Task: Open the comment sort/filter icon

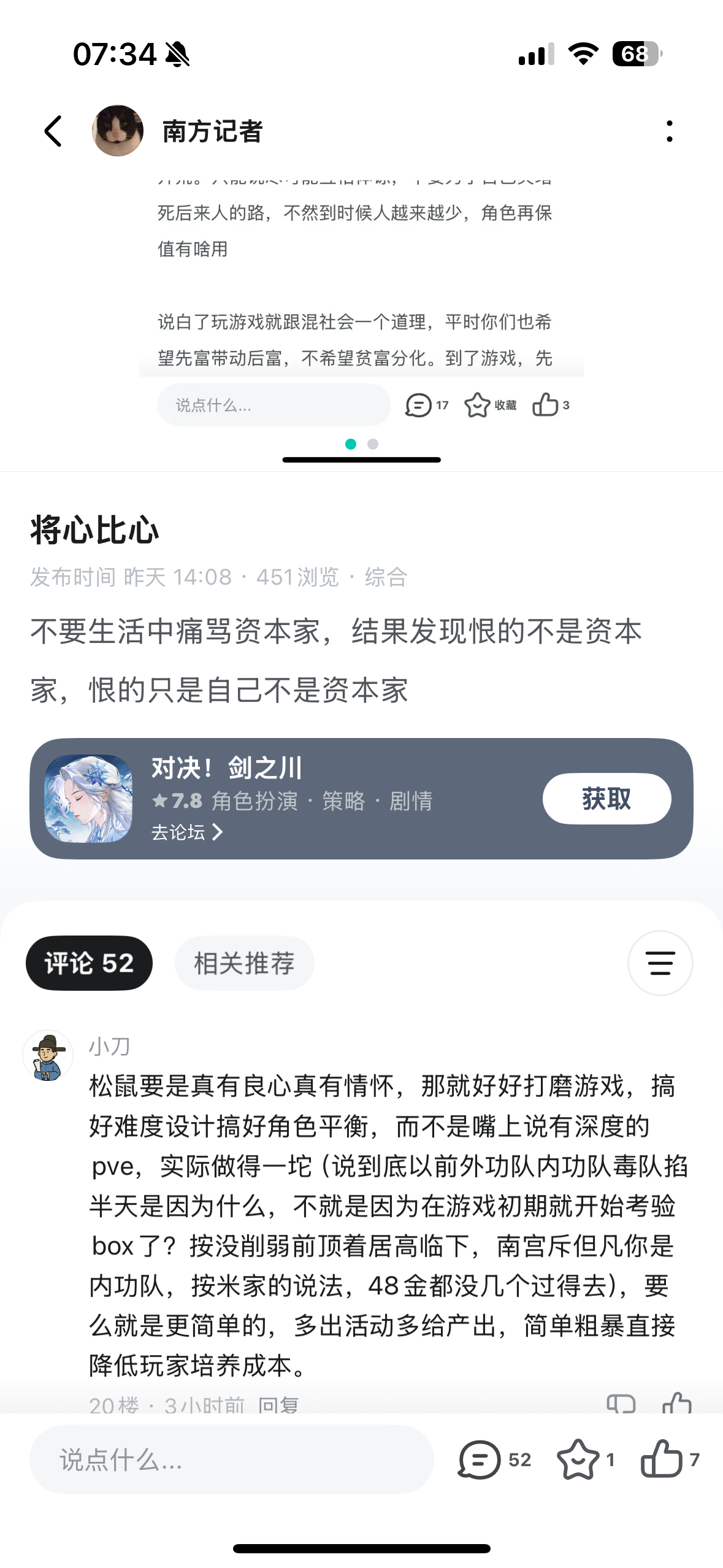Action: click(x=660, y=963)
